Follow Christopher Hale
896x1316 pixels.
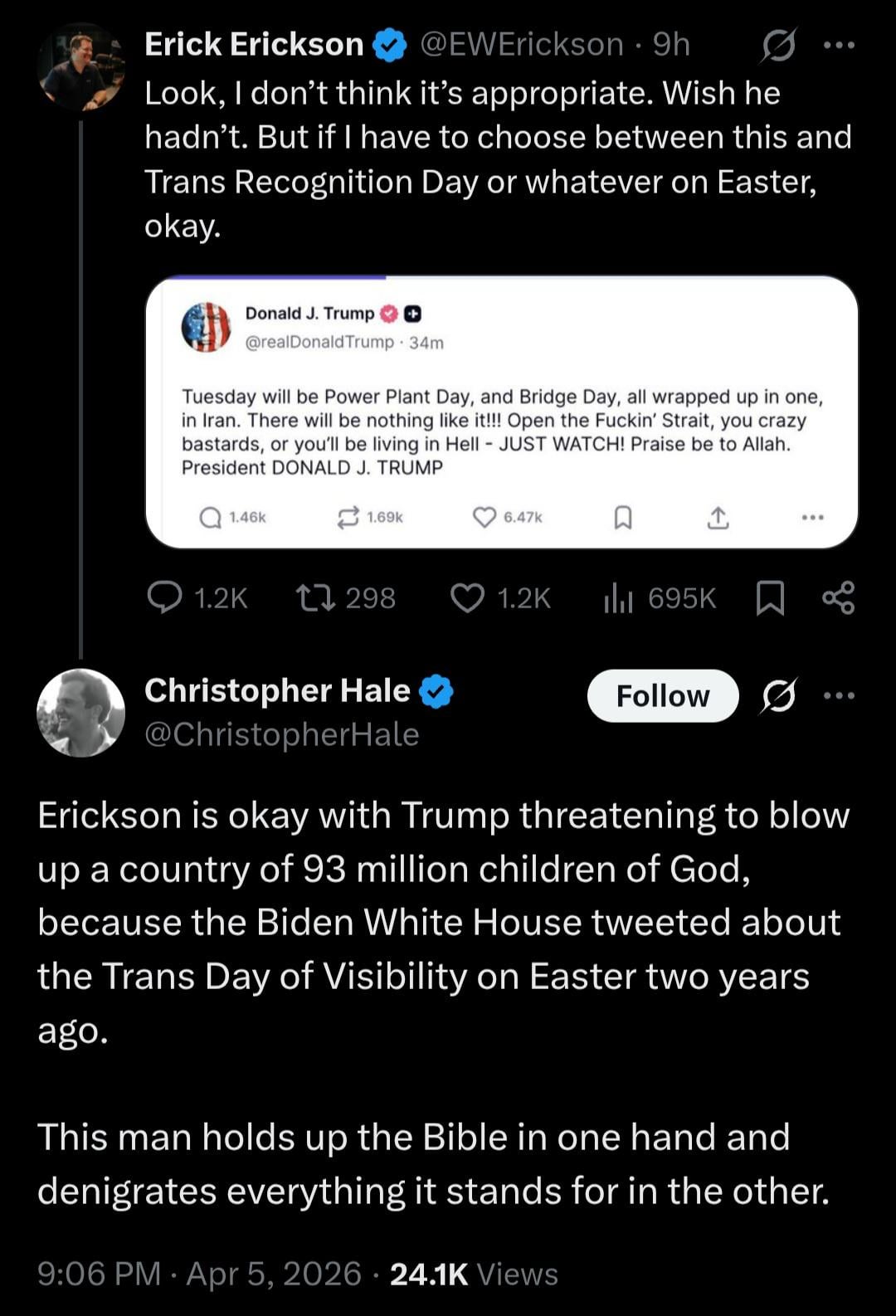(662, 695)
